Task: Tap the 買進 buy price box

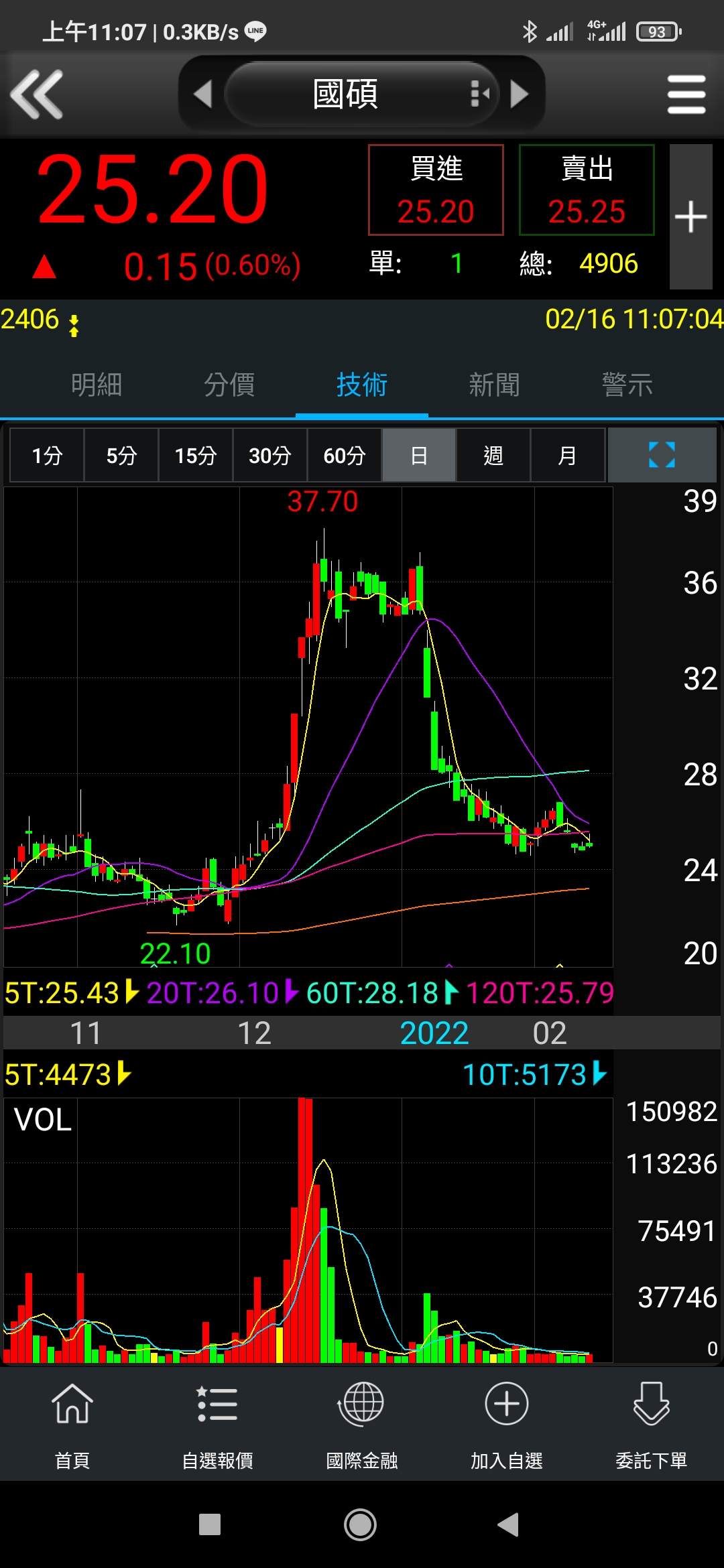Action: tap(436, 190)
